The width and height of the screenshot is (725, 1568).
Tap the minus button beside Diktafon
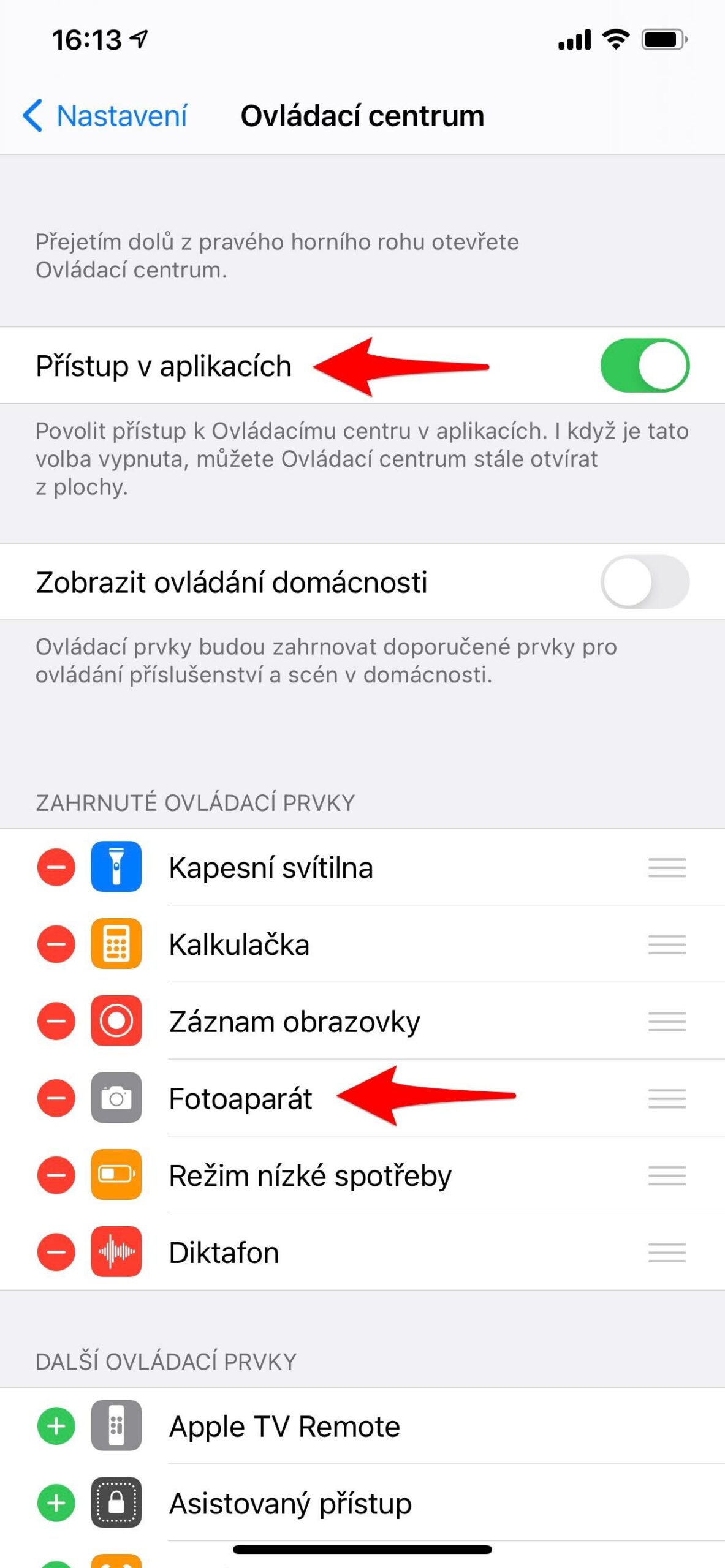[56, 1252]
